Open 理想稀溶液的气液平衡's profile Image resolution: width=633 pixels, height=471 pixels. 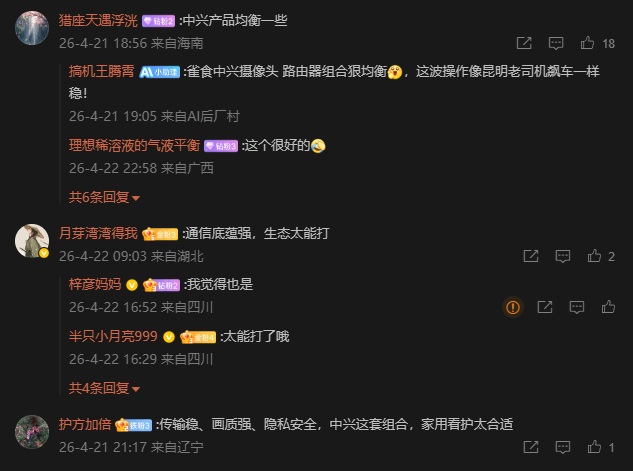pyautogui.click(x=134, y=145)
